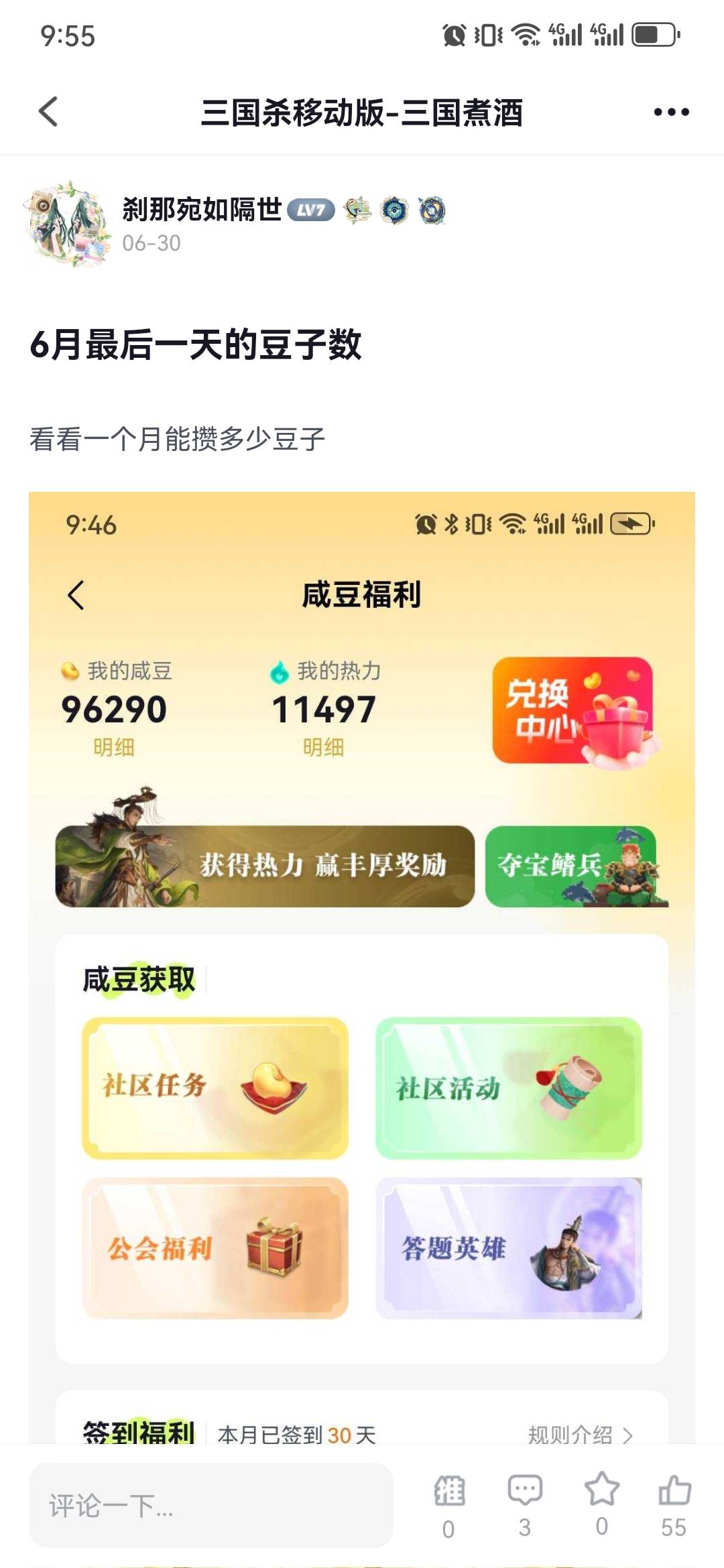Open 刹那宛如隔世's profile avatar
Screen dimensions: 724x1568
pos(68,224)
